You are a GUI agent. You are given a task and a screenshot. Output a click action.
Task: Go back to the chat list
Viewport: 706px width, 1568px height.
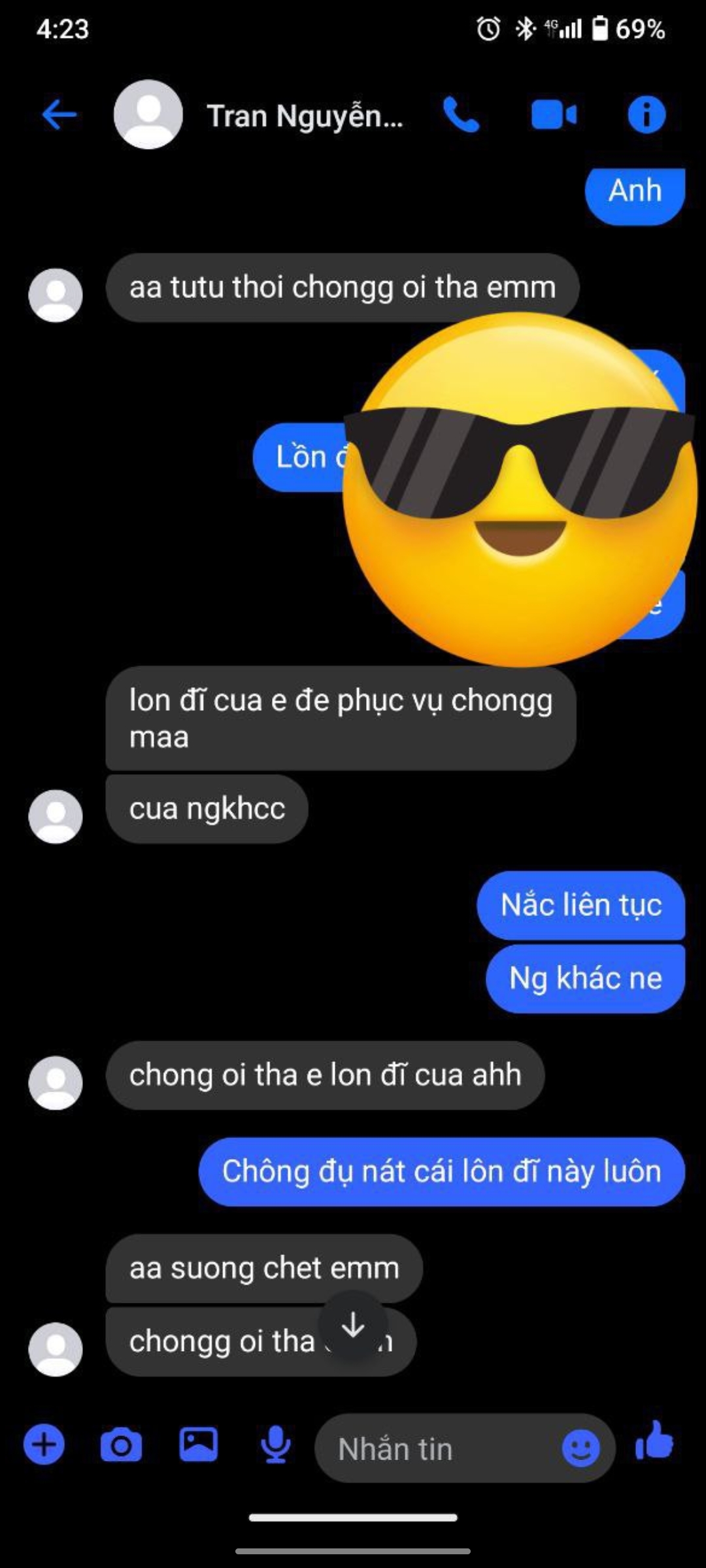tap(59, 115)
